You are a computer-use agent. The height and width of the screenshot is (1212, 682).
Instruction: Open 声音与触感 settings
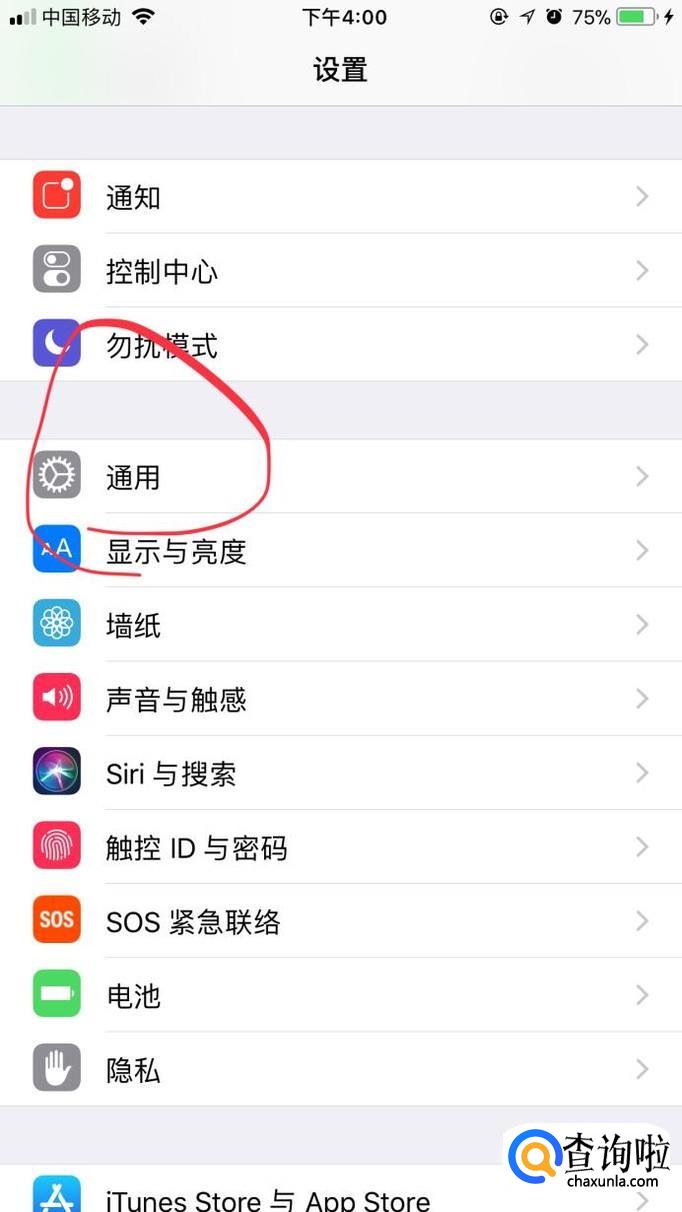click(341, 699)
